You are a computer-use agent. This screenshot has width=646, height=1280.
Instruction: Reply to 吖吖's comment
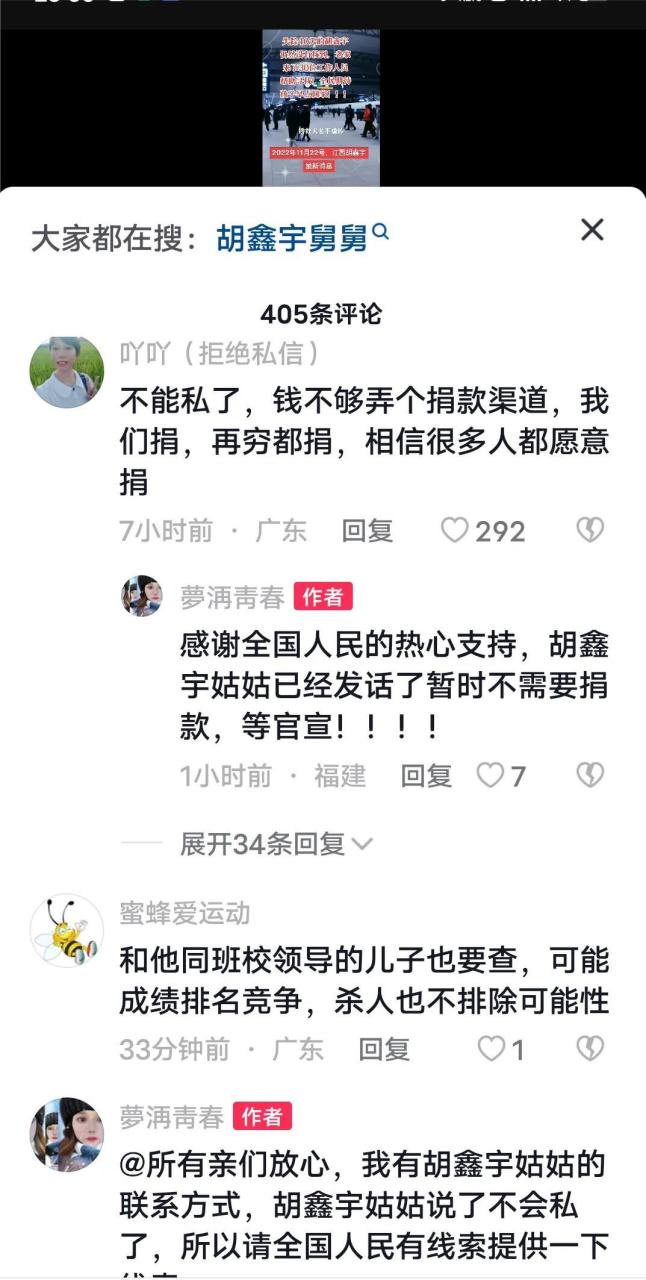[x=367, y=530]
